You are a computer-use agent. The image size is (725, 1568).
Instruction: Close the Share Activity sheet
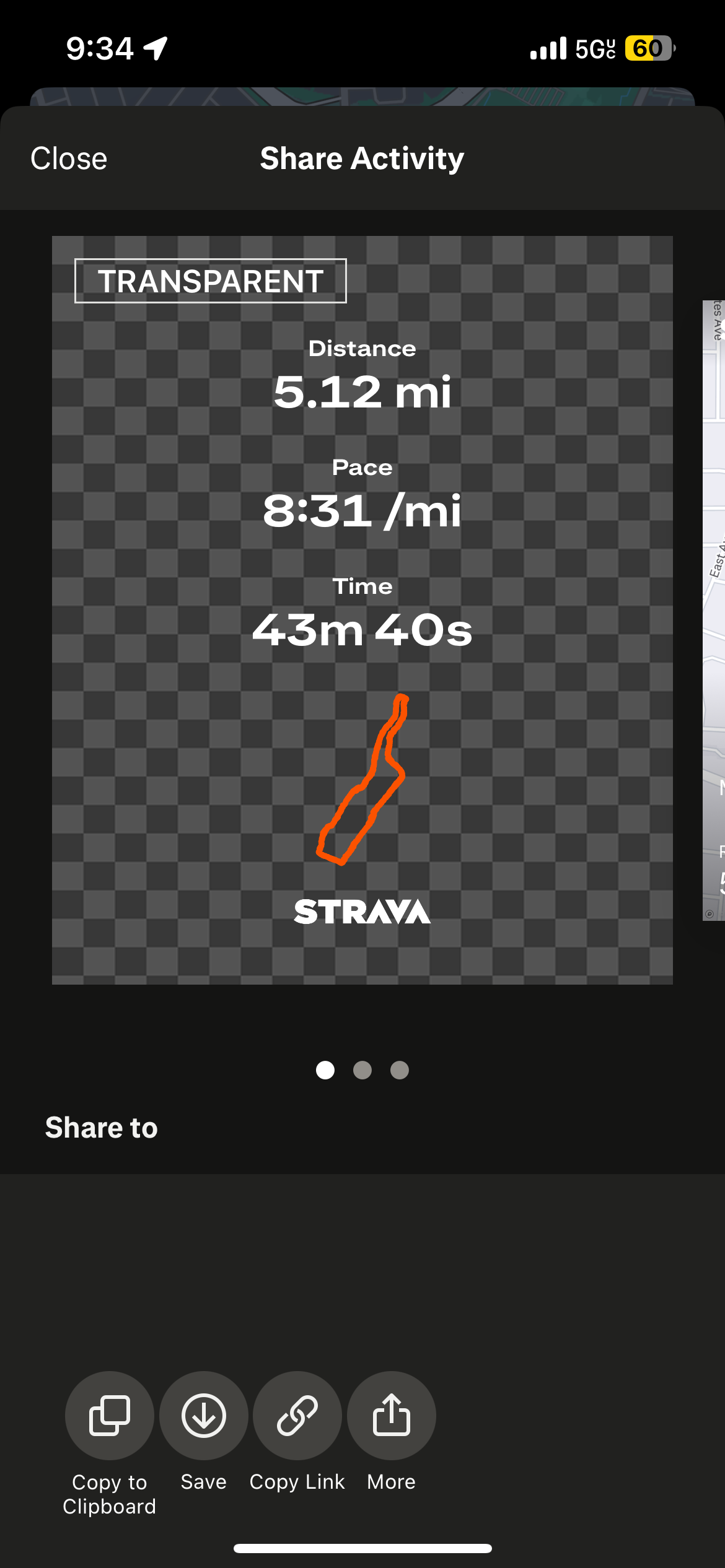69,159
